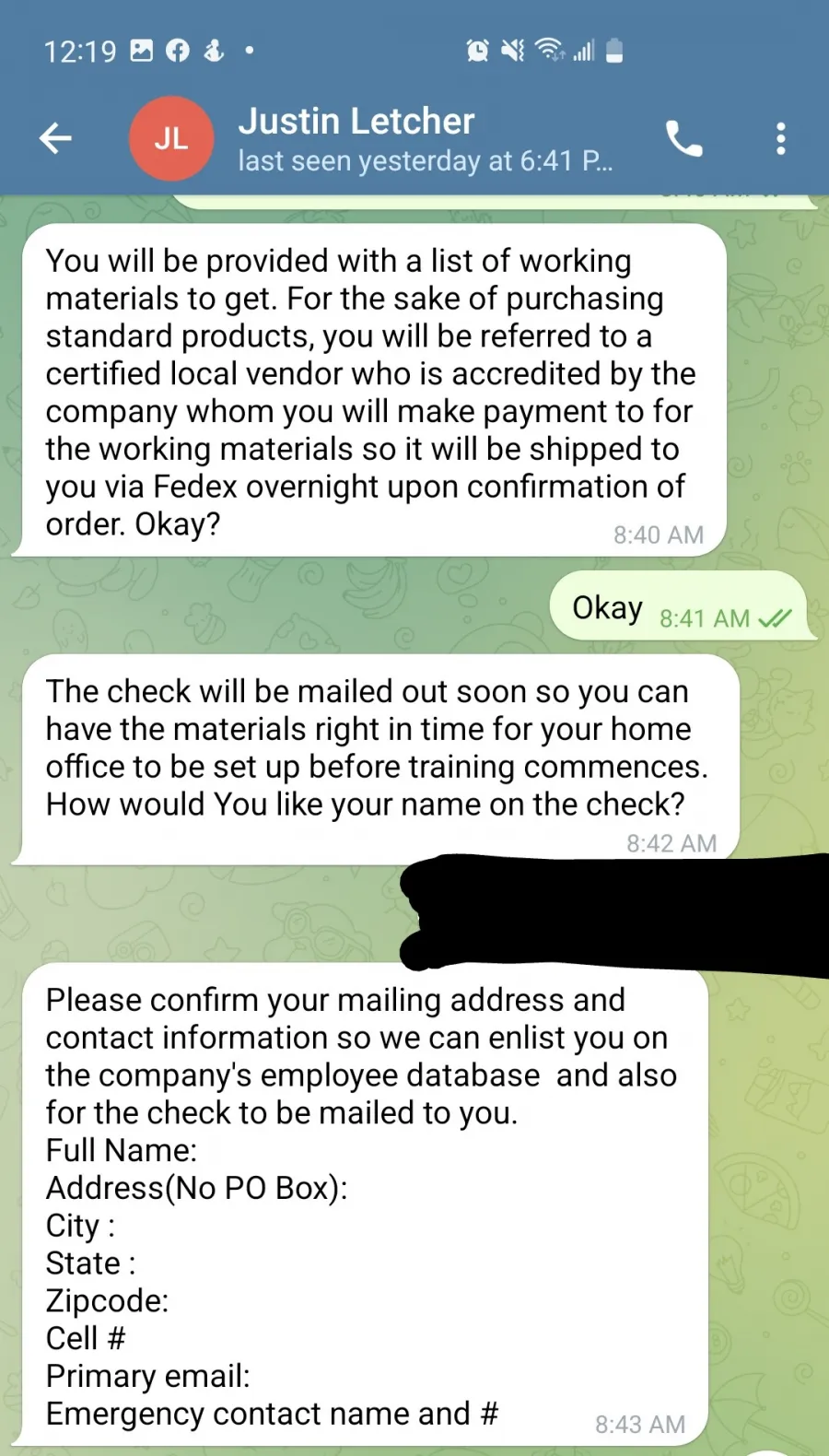This screenshot has height=1456, width=829.
Task: Open Justin Letcher's profile avatar
Action: point(171,138)
